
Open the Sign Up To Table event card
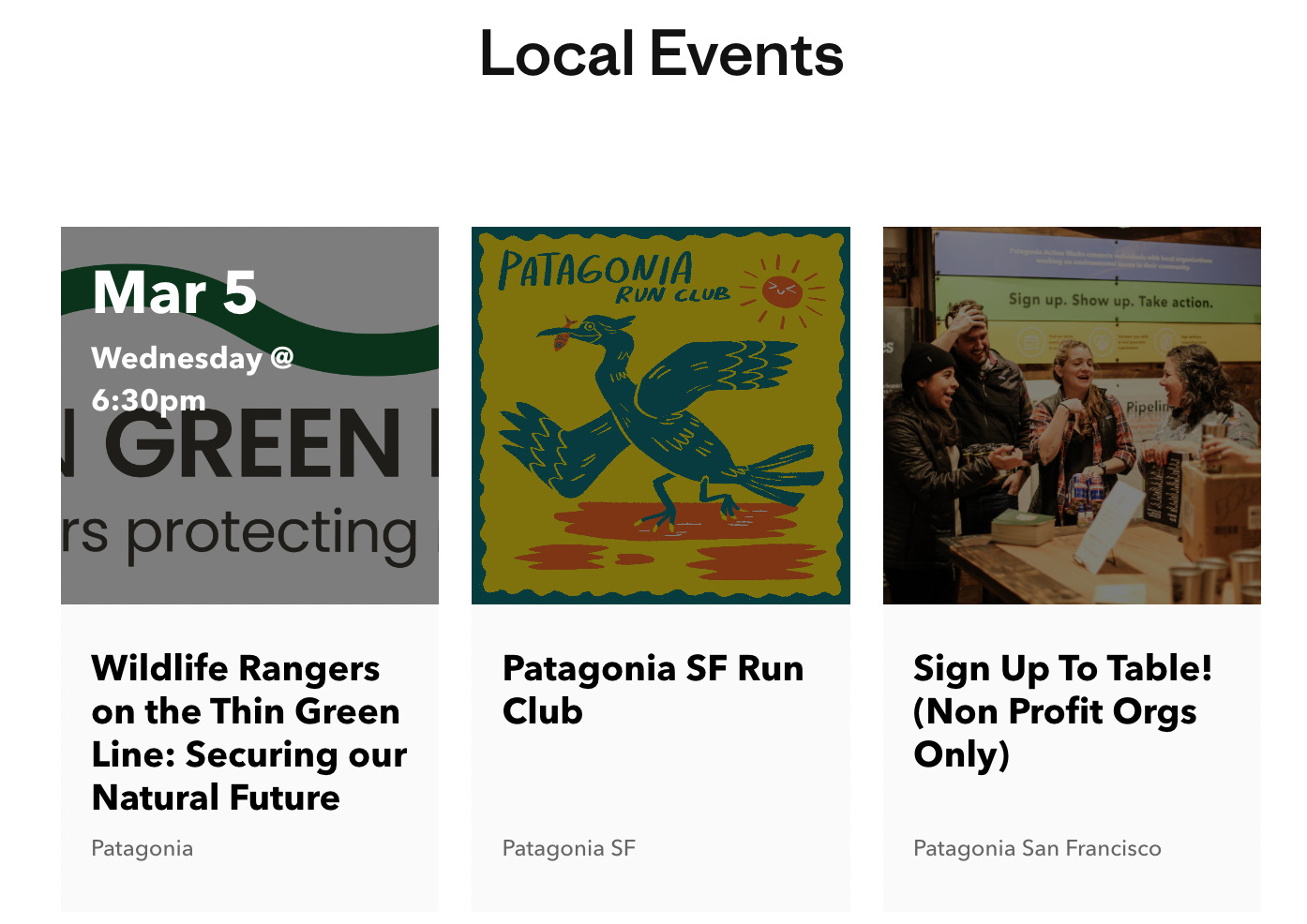(1062, 710)
